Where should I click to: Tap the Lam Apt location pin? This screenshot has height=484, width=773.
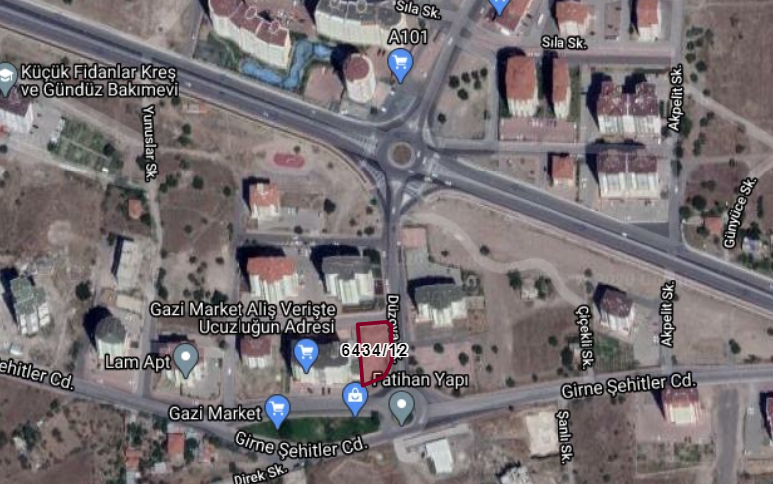pyautogui.click(x=185, y=357)
